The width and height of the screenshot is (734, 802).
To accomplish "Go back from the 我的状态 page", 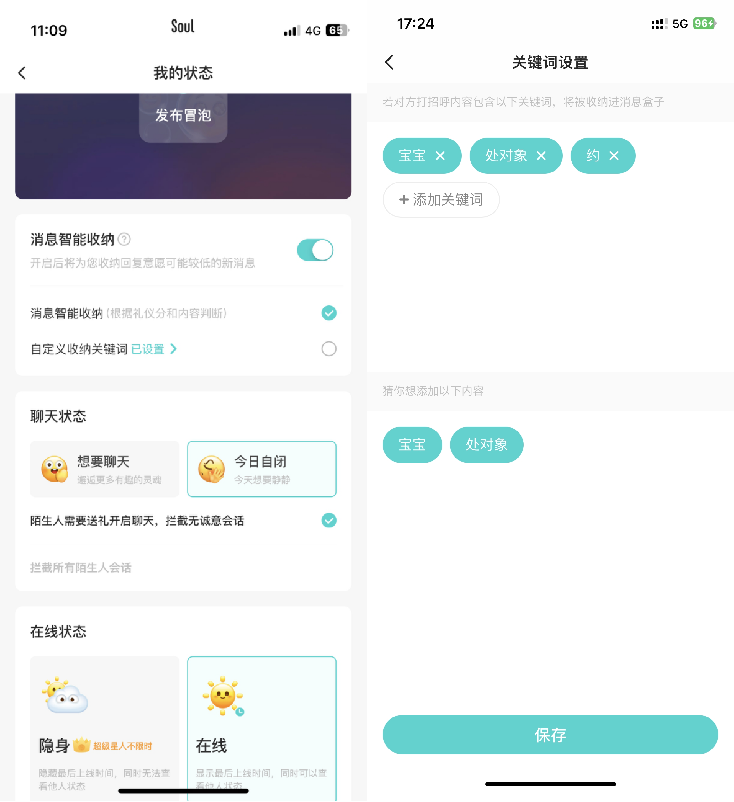I will tap(22, 73).
